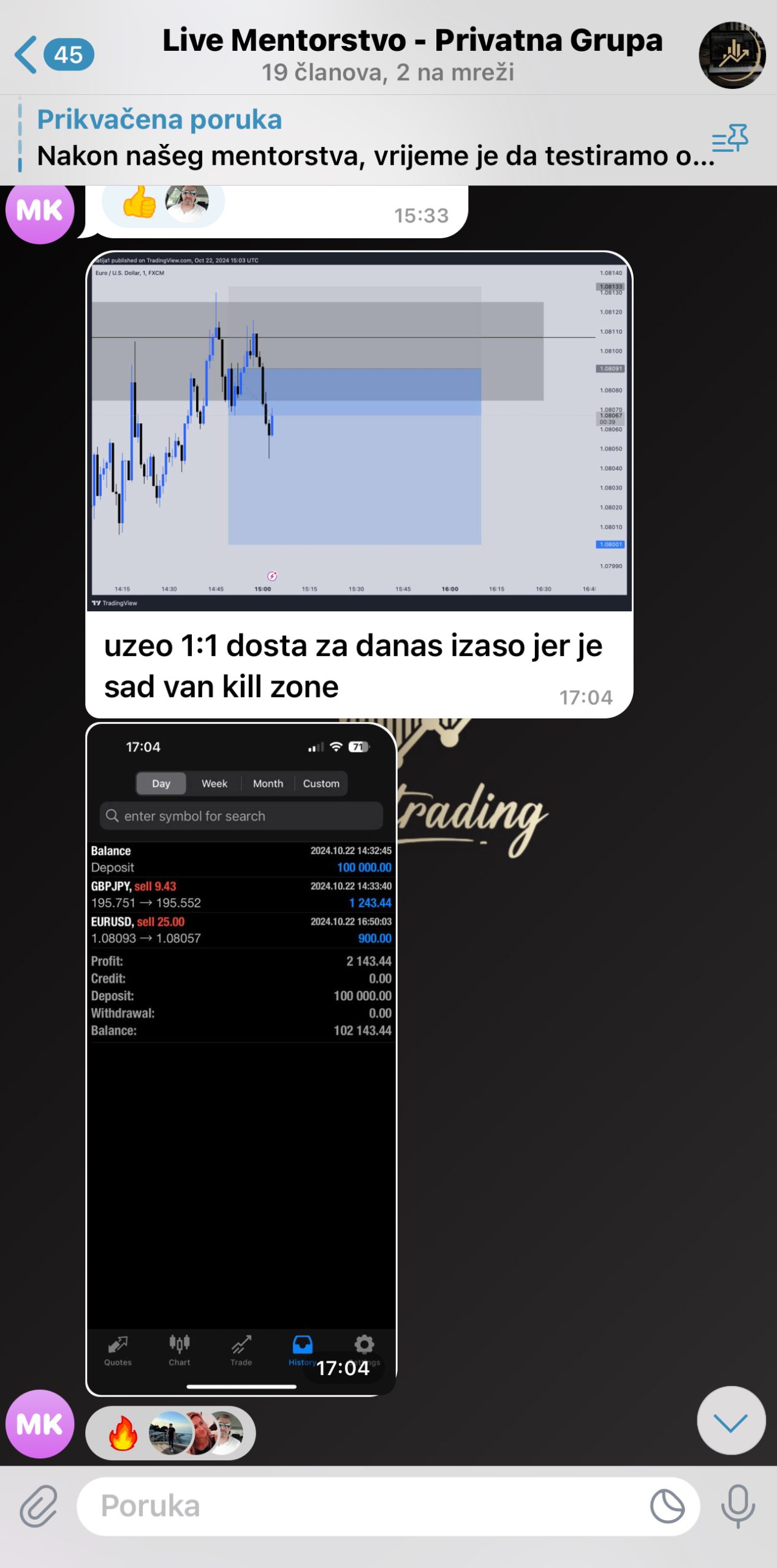
Task: Jump to the latest messages
Action: point(730,1421)
